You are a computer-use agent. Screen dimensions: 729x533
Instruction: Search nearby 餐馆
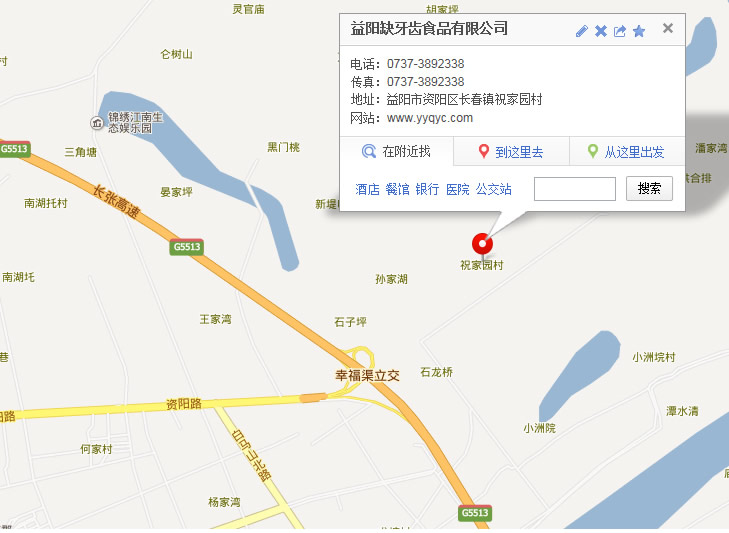coord(397,189)
